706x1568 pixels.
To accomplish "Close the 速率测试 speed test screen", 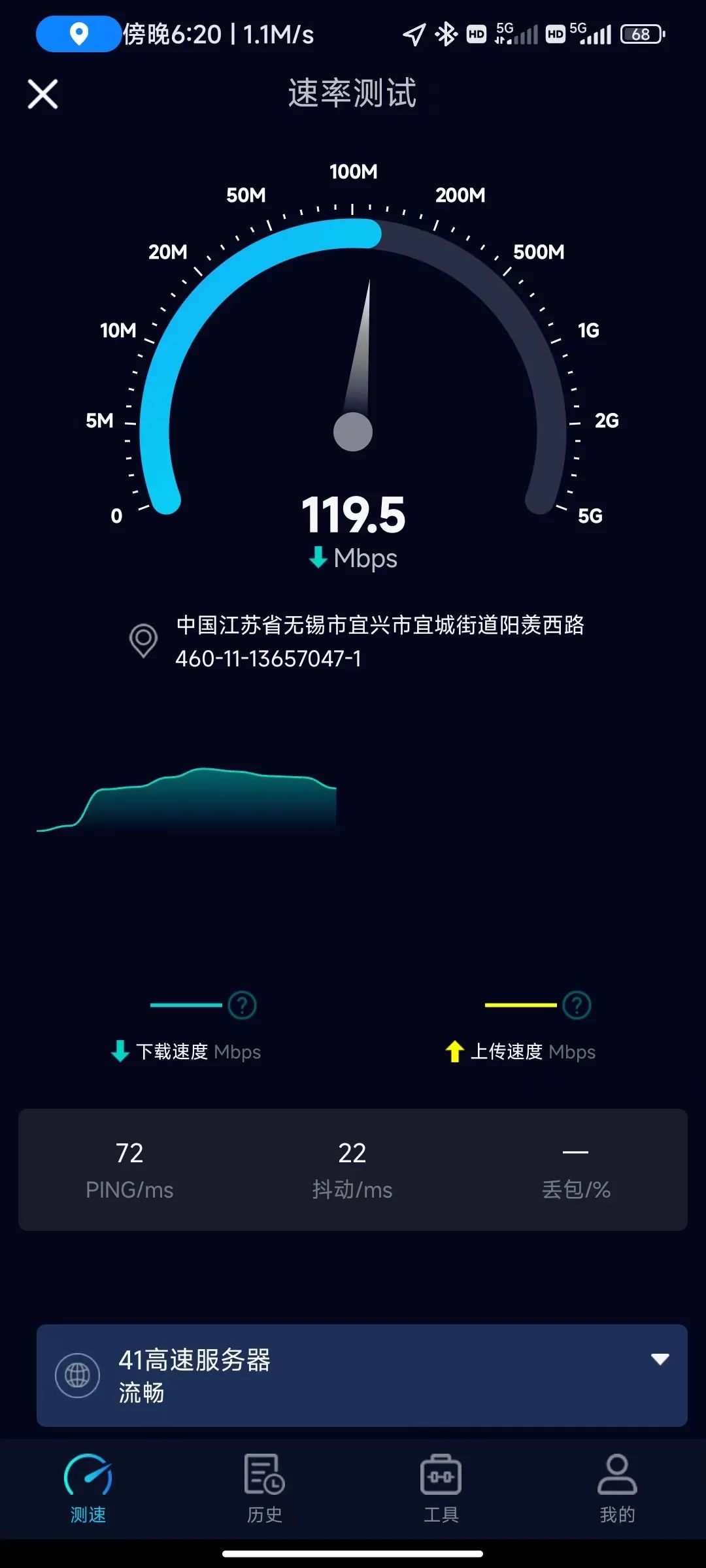I will [x=43, y=94].
